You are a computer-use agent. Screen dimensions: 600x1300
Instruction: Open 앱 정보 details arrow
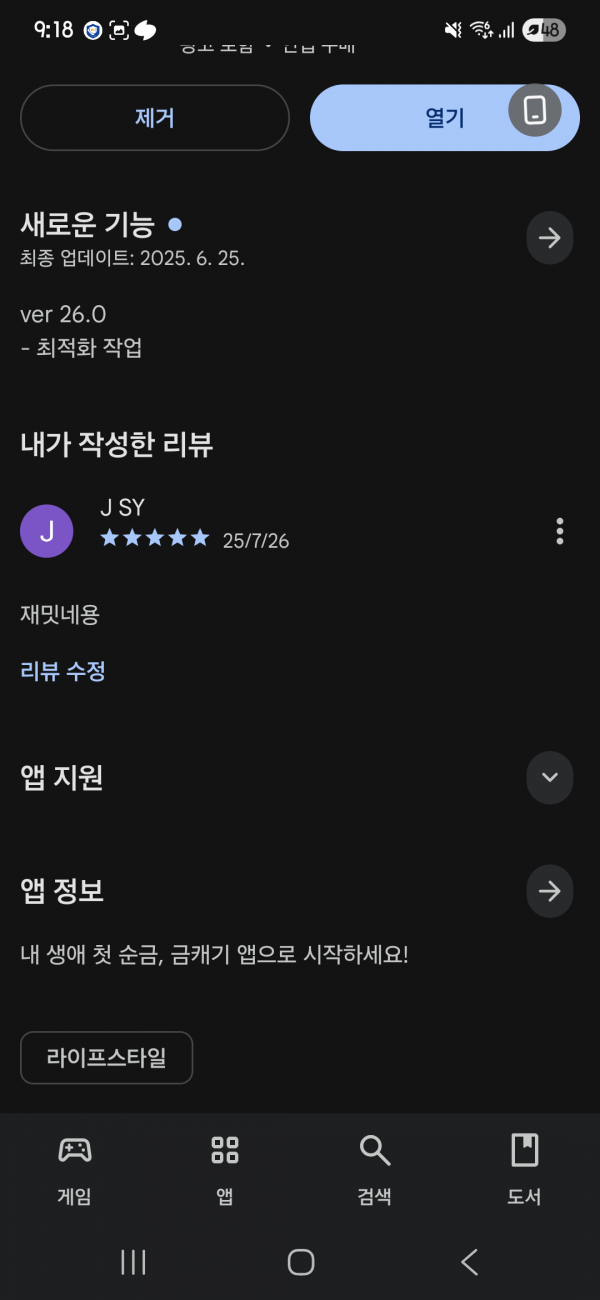point(550,891)
